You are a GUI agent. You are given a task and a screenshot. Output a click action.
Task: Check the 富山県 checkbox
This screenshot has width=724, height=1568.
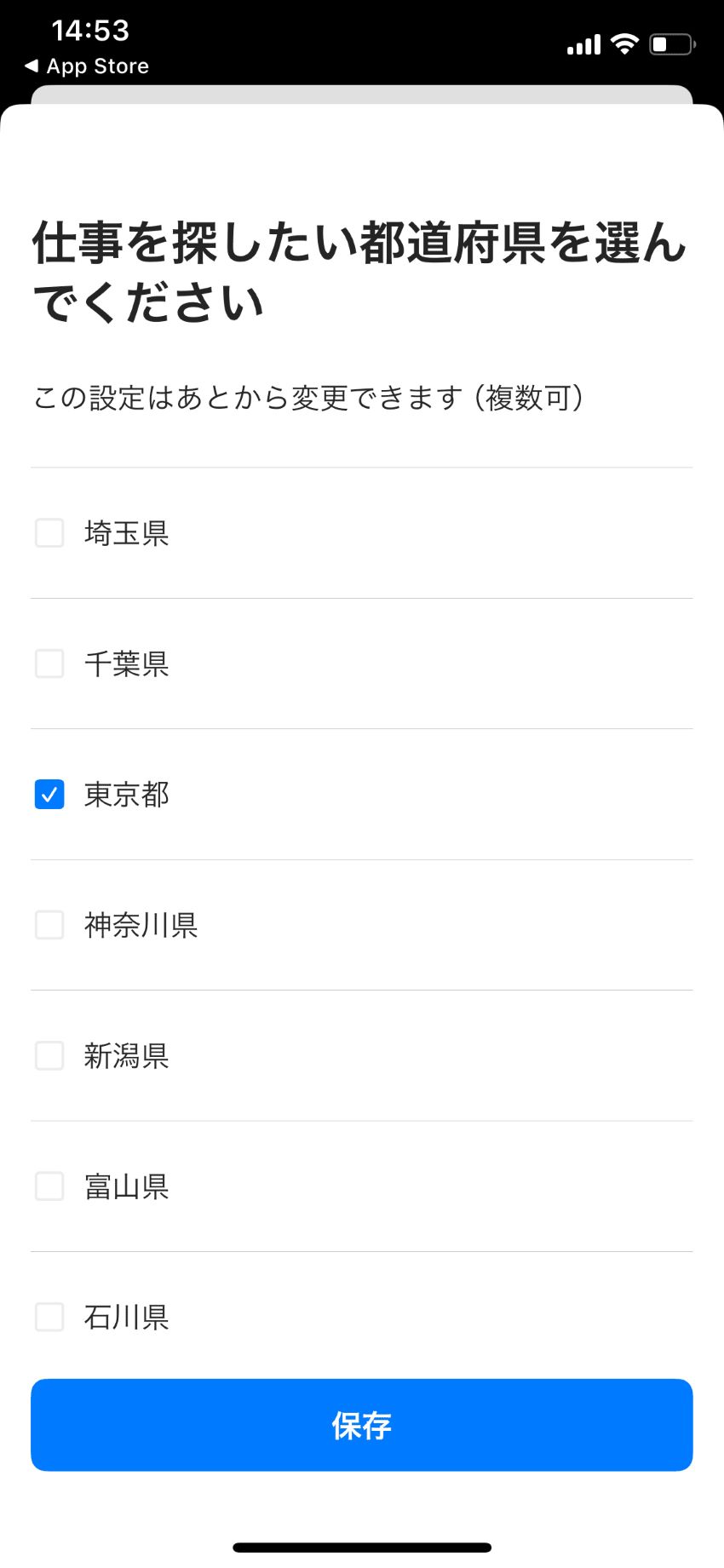[49, 1187]
